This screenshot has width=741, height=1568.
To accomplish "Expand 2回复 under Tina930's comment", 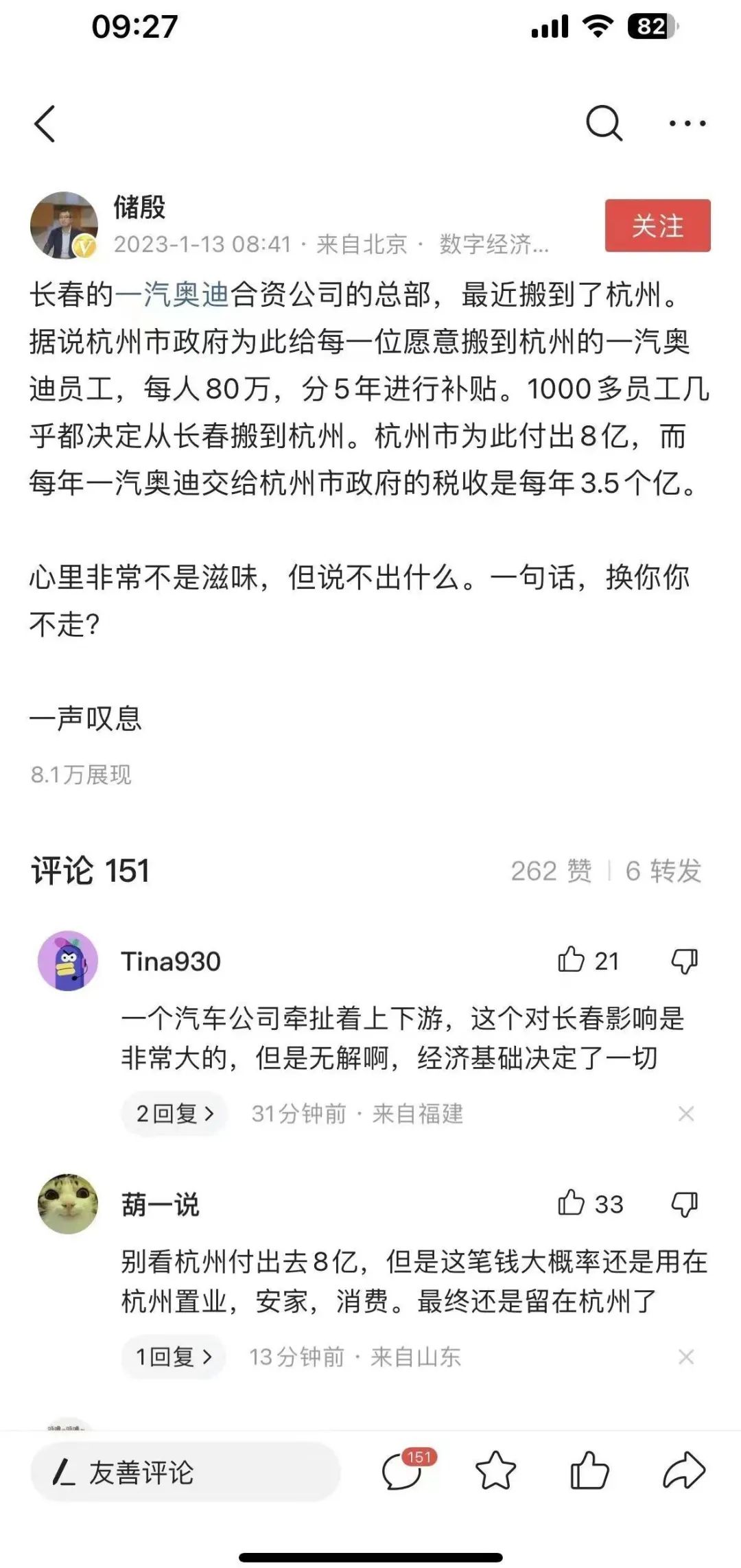I will pos(175,1113).
